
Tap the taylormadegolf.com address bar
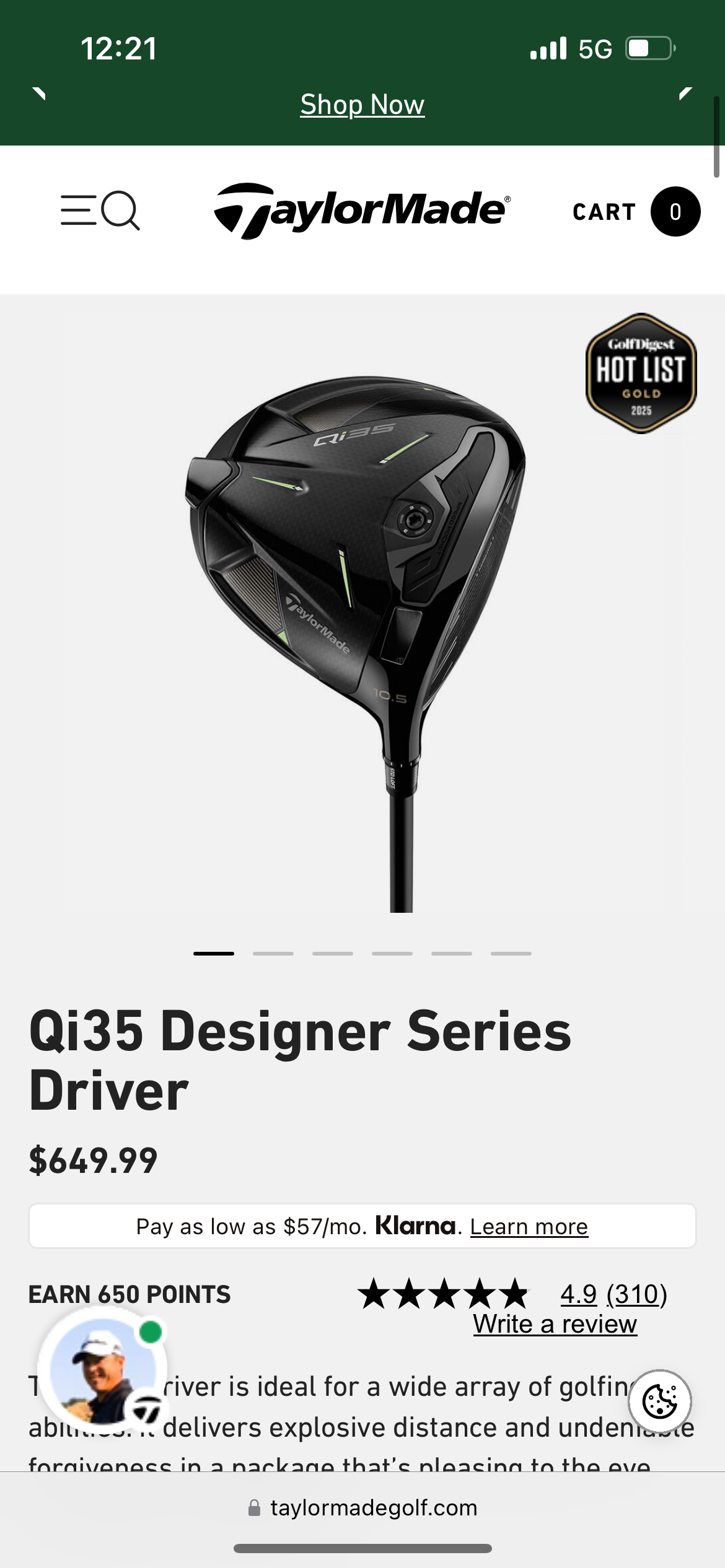pos(362,1508)
